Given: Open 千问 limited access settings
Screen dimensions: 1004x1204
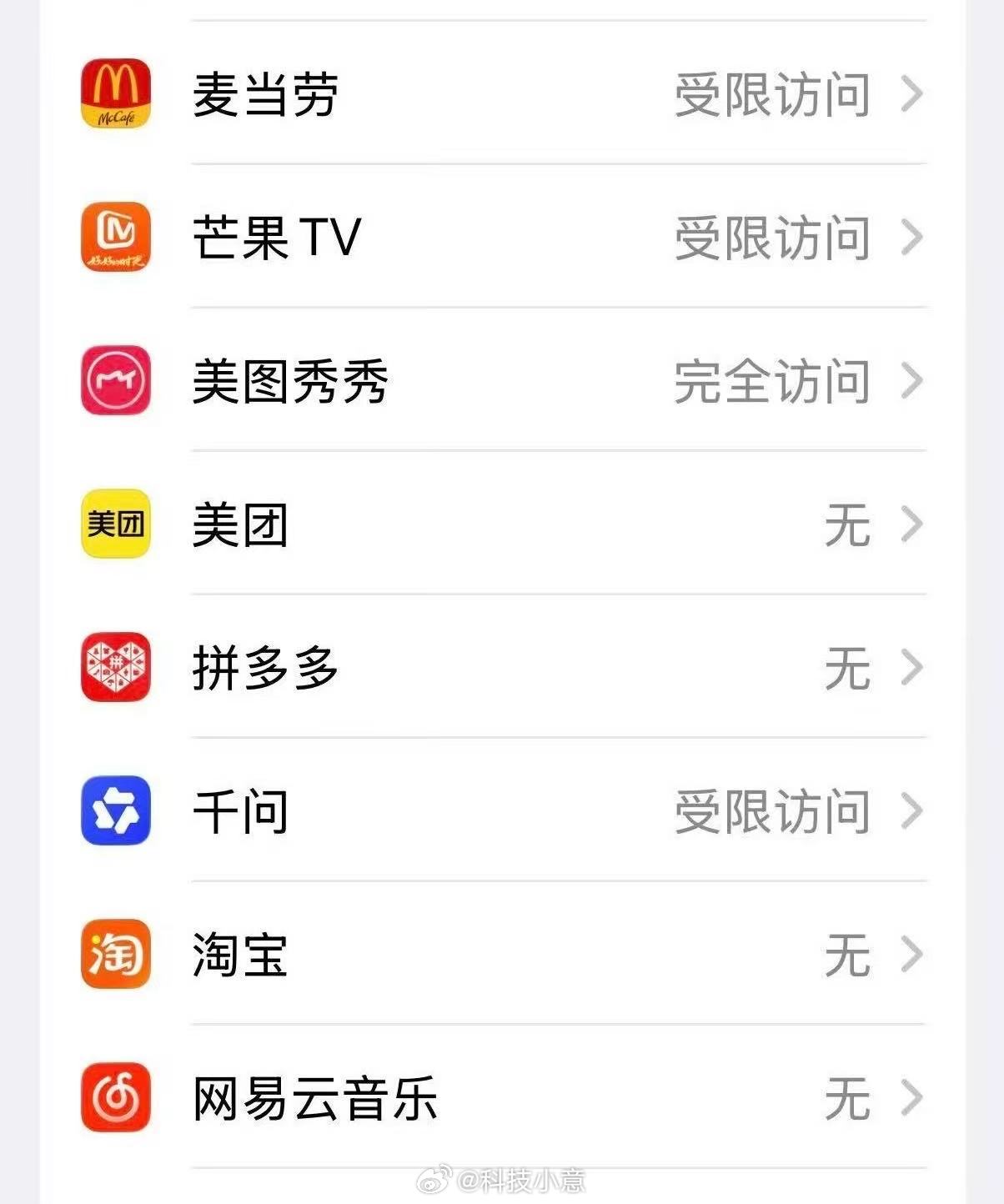Looking at the screenshot, I should pos(502,810).
